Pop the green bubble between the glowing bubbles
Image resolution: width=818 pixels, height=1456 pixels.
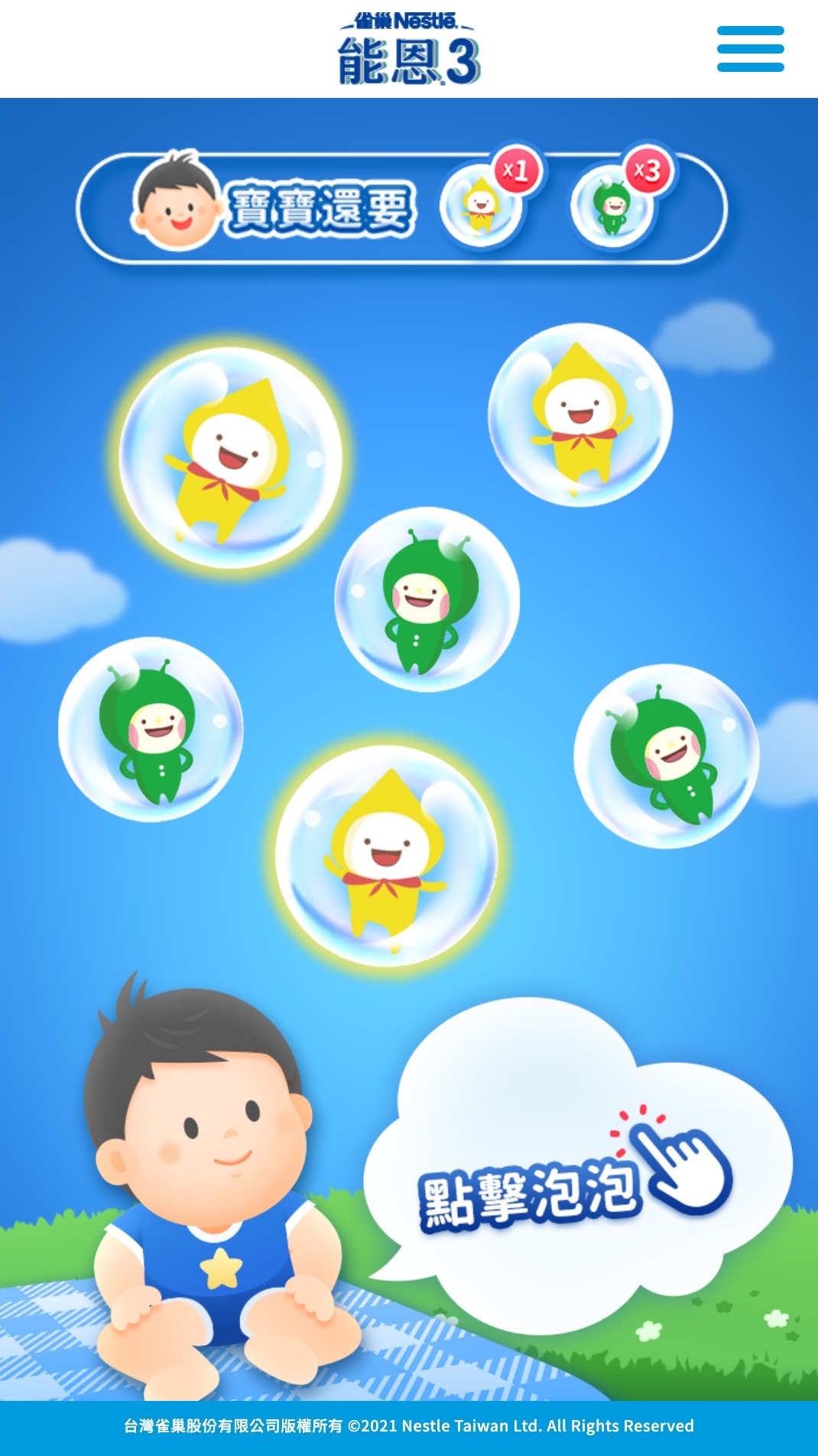(x=427, y=600)
